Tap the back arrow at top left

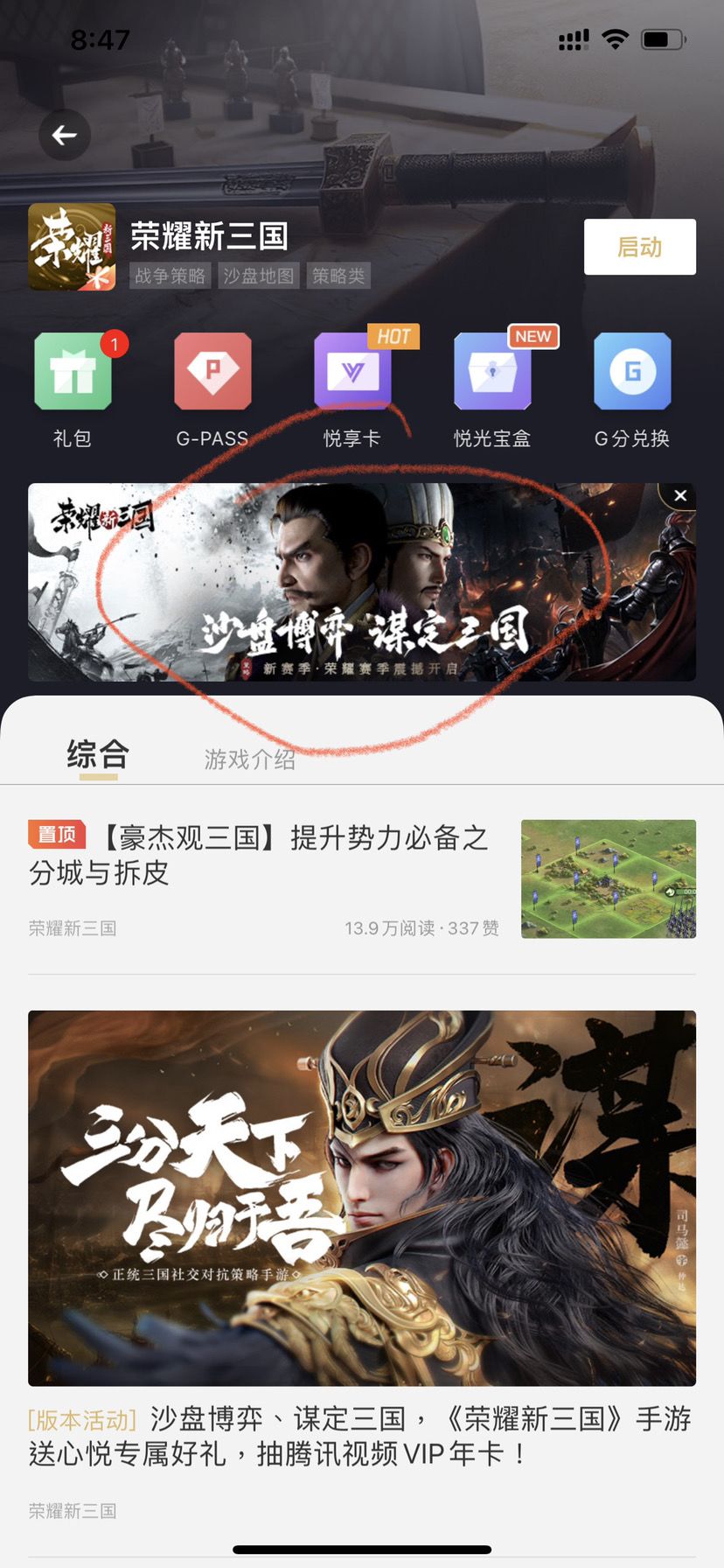tap(64, 136)
